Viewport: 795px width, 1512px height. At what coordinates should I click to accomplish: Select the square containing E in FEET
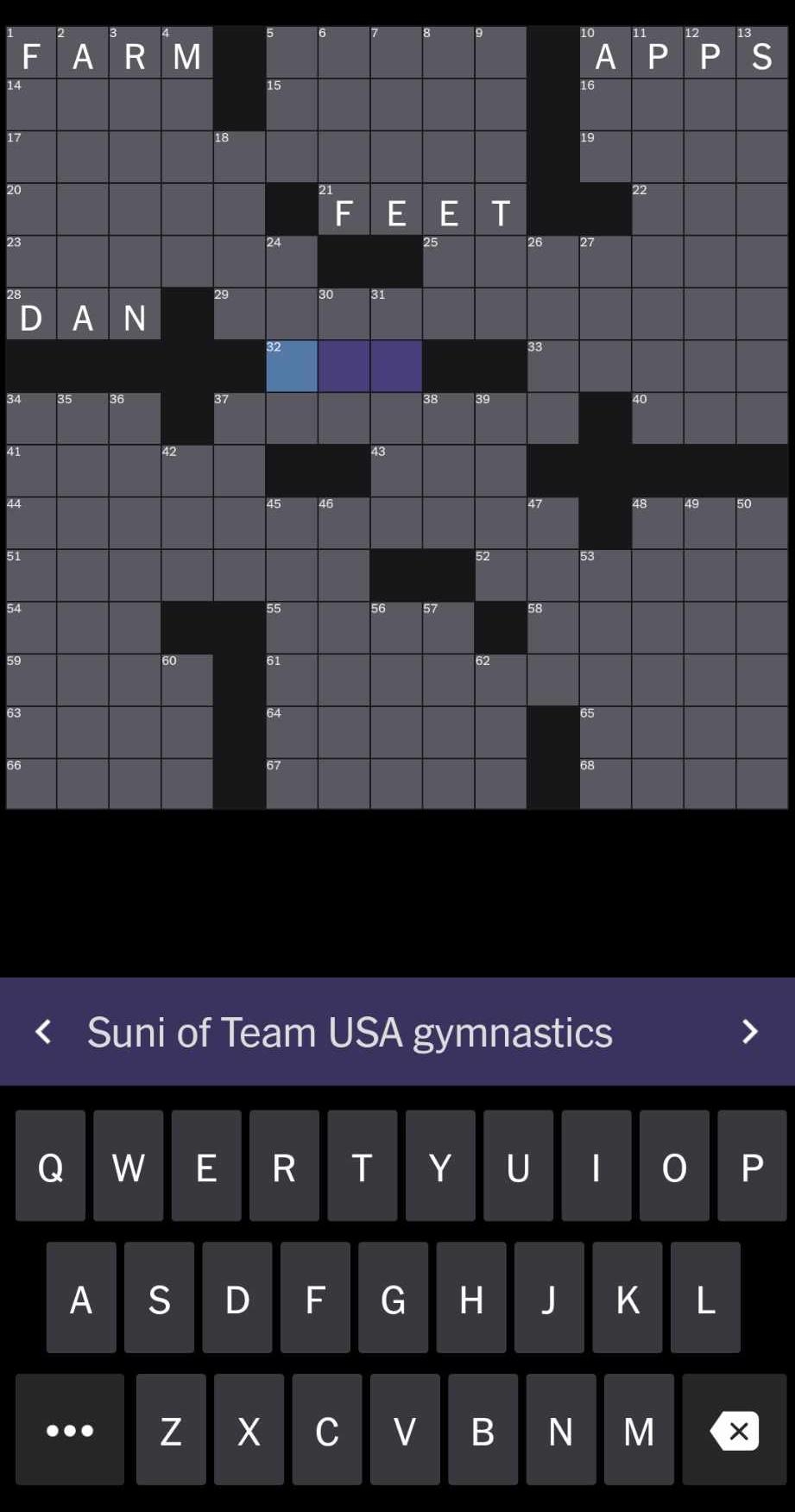395,213
